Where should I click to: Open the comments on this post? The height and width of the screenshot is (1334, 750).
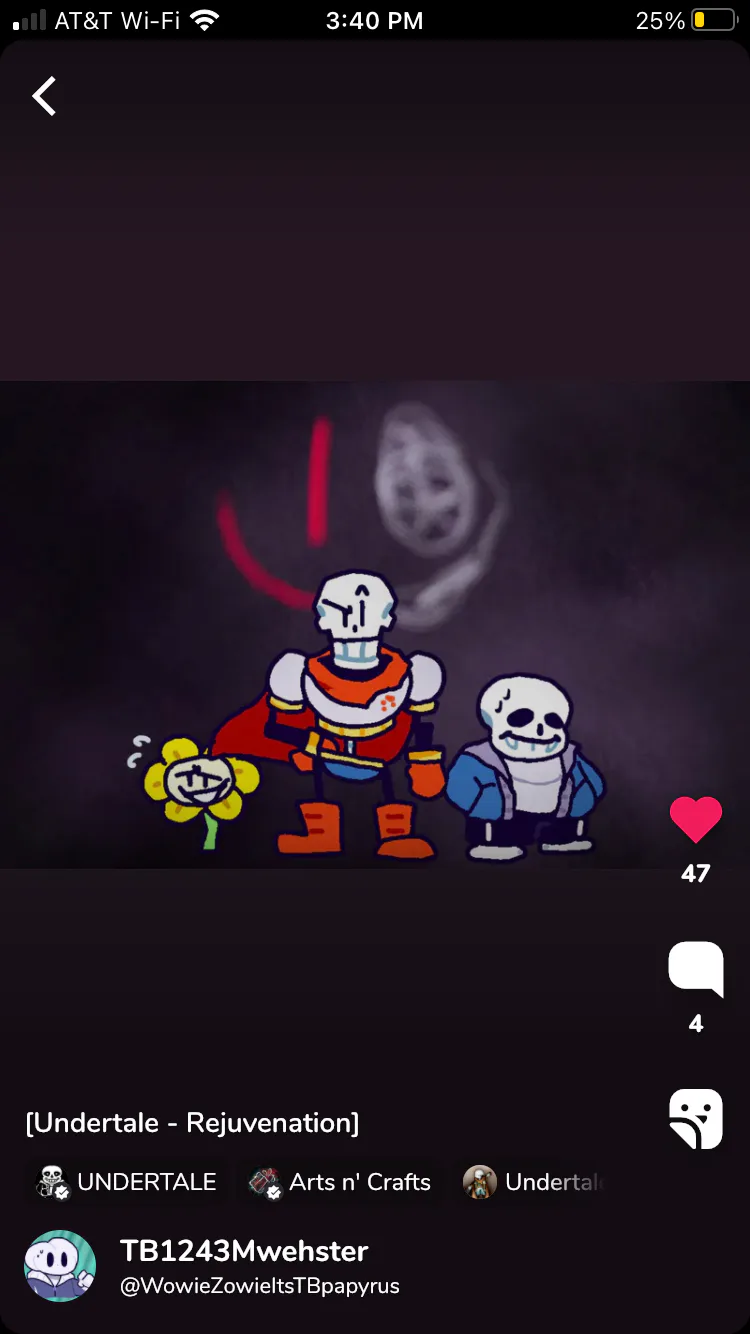click(x=695, y=968)
